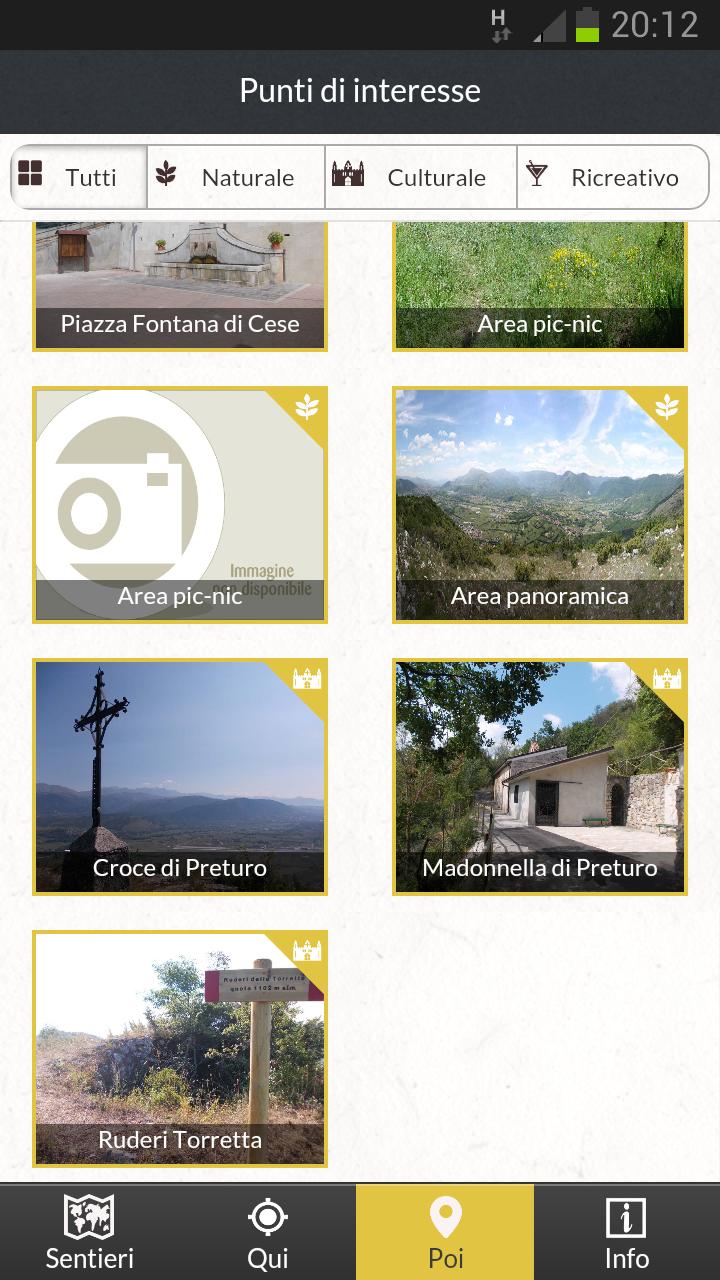The image size is (720, 1280).
Task: Open Piazza Fontana di Cese card
Action: point(180,286)
